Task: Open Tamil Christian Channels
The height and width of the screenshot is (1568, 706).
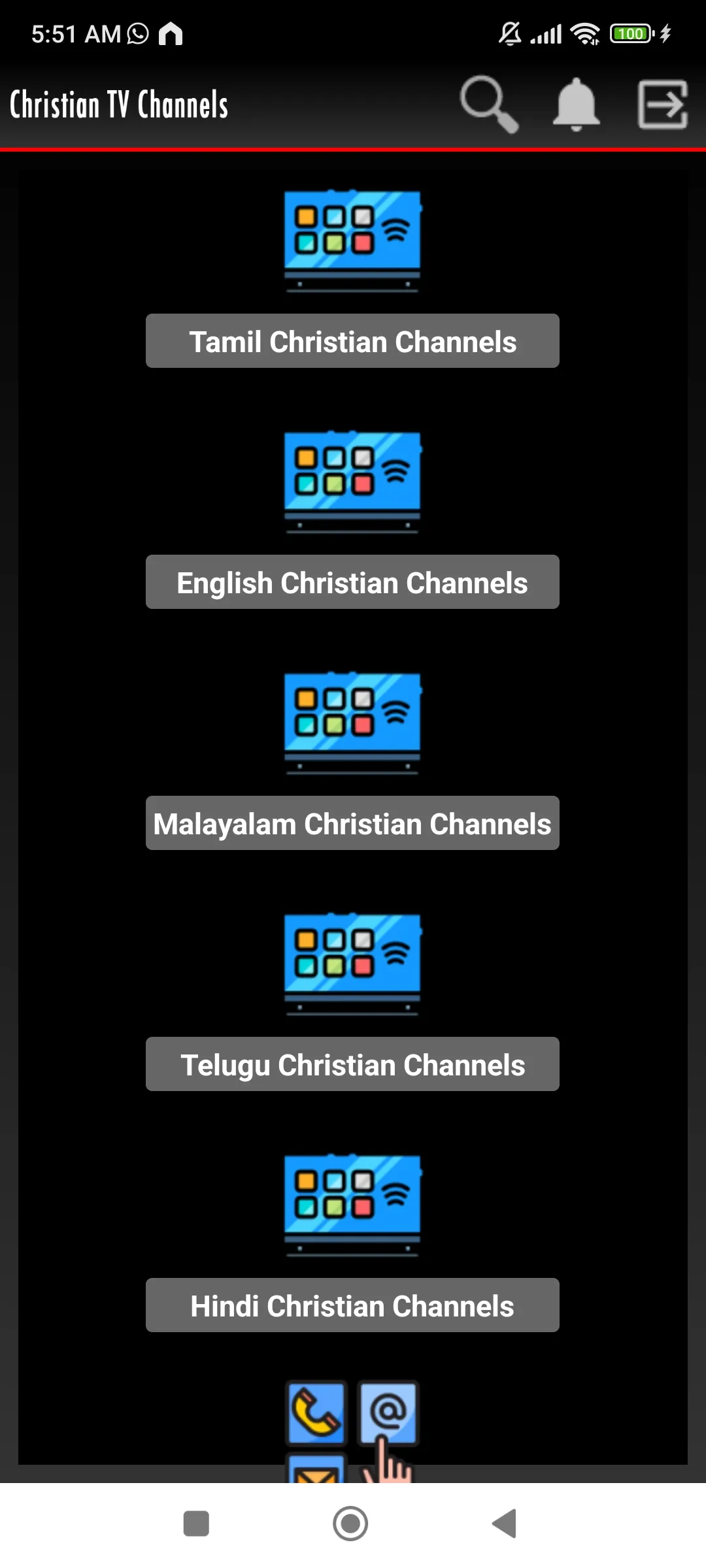Action: pos(352,341)
